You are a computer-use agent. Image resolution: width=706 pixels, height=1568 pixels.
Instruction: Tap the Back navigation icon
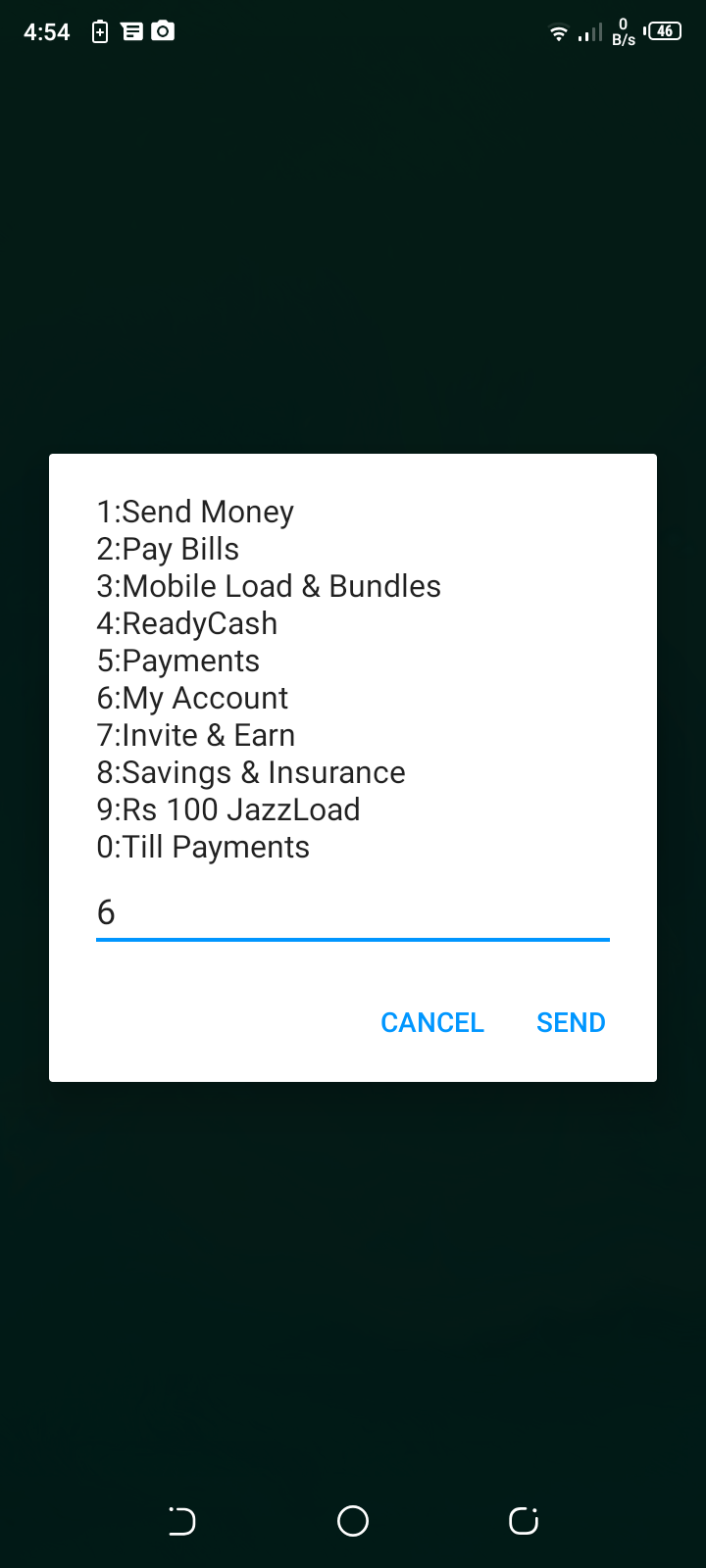tap(181, 1521)
